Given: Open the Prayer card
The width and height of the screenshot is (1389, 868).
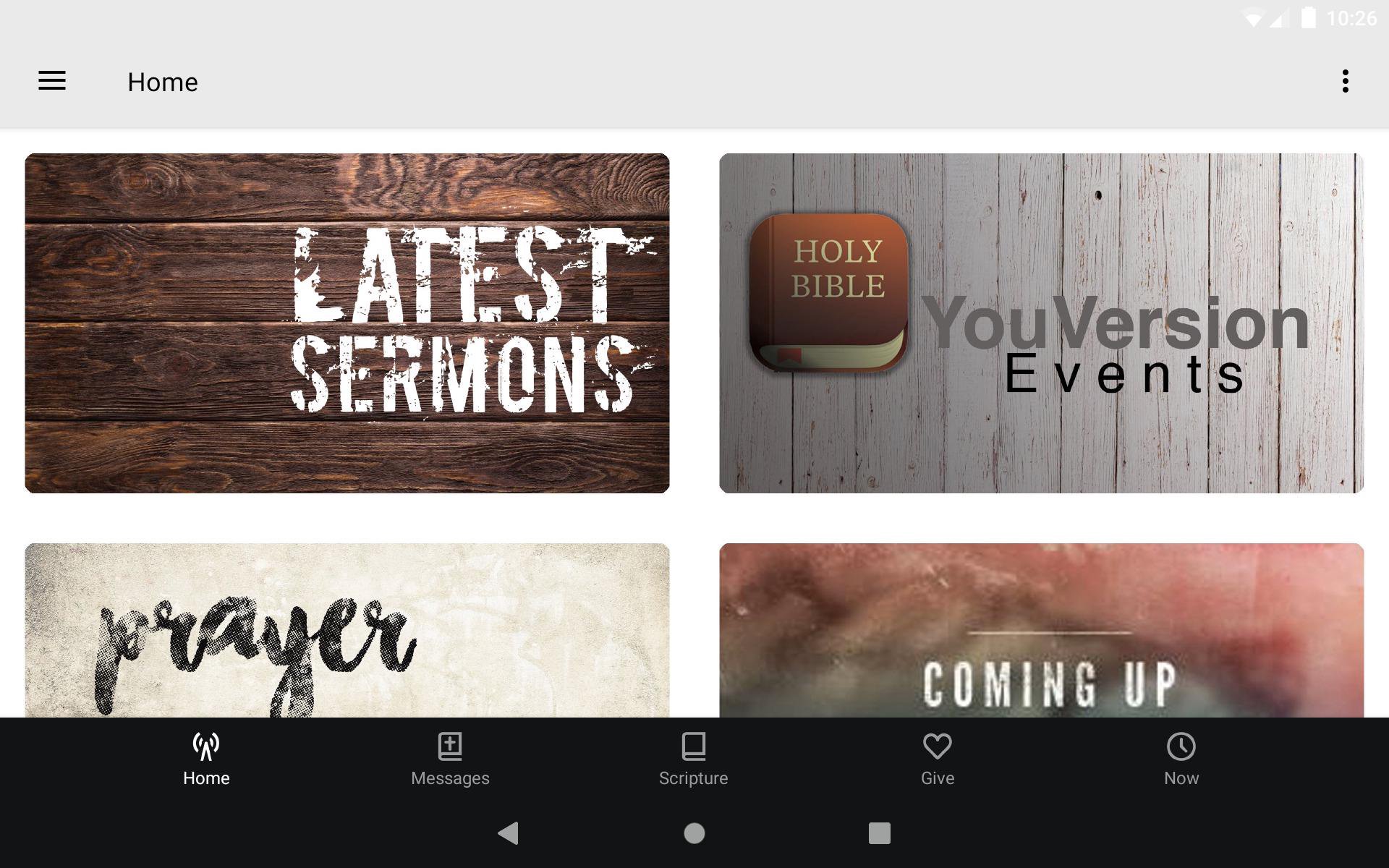Looking at the screenshot, I should [x=347, y=631].
